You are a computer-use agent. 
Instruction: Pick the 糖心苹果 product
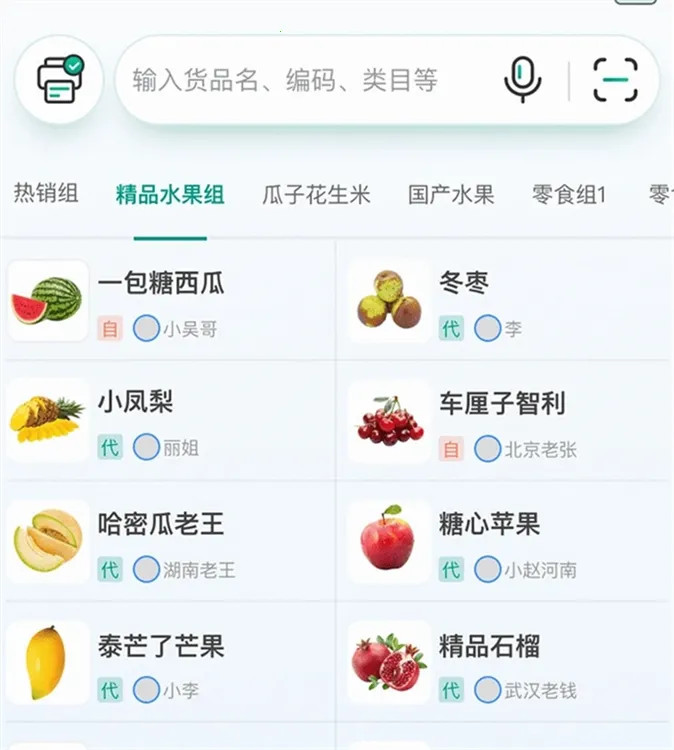coord(505,542)
